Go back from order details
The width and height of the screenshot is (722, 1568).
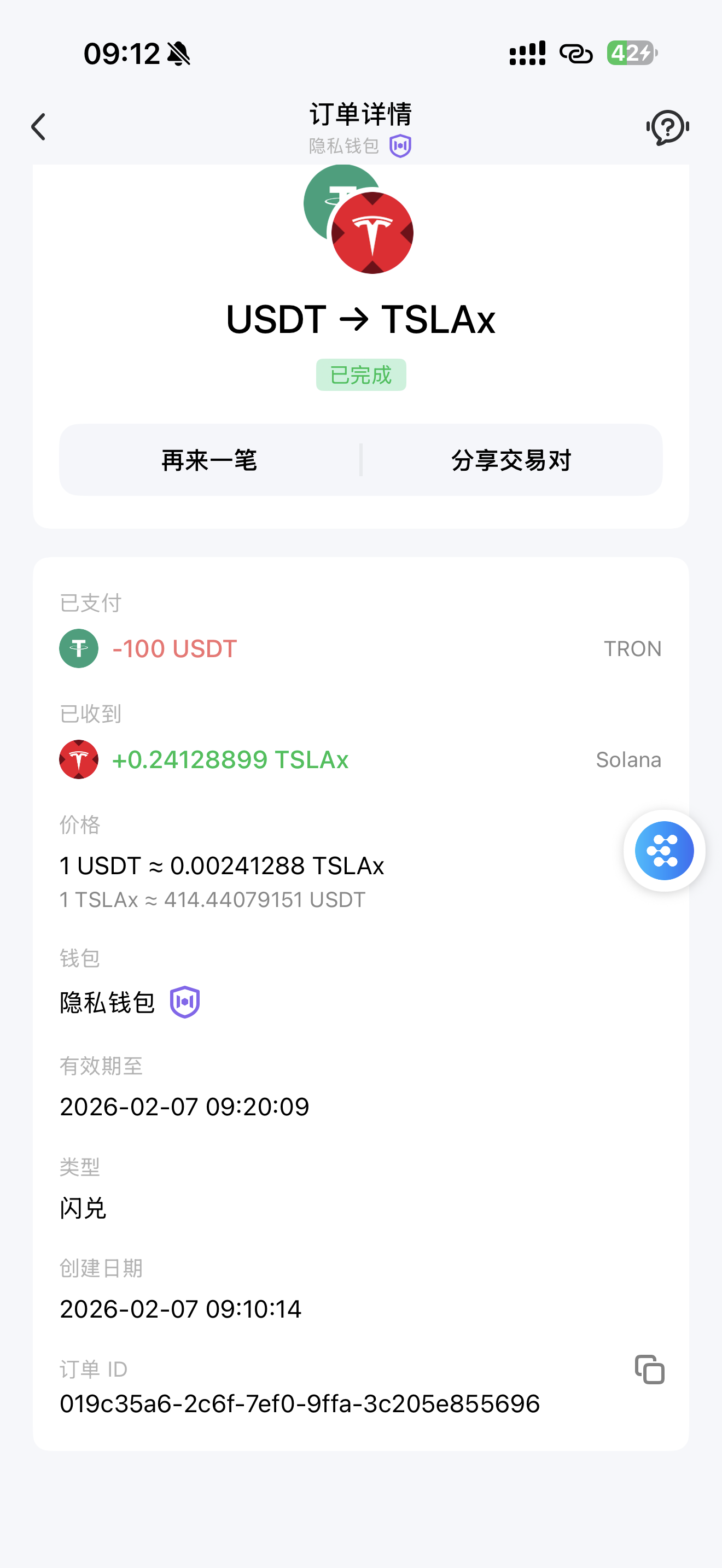tap(39, 127)
